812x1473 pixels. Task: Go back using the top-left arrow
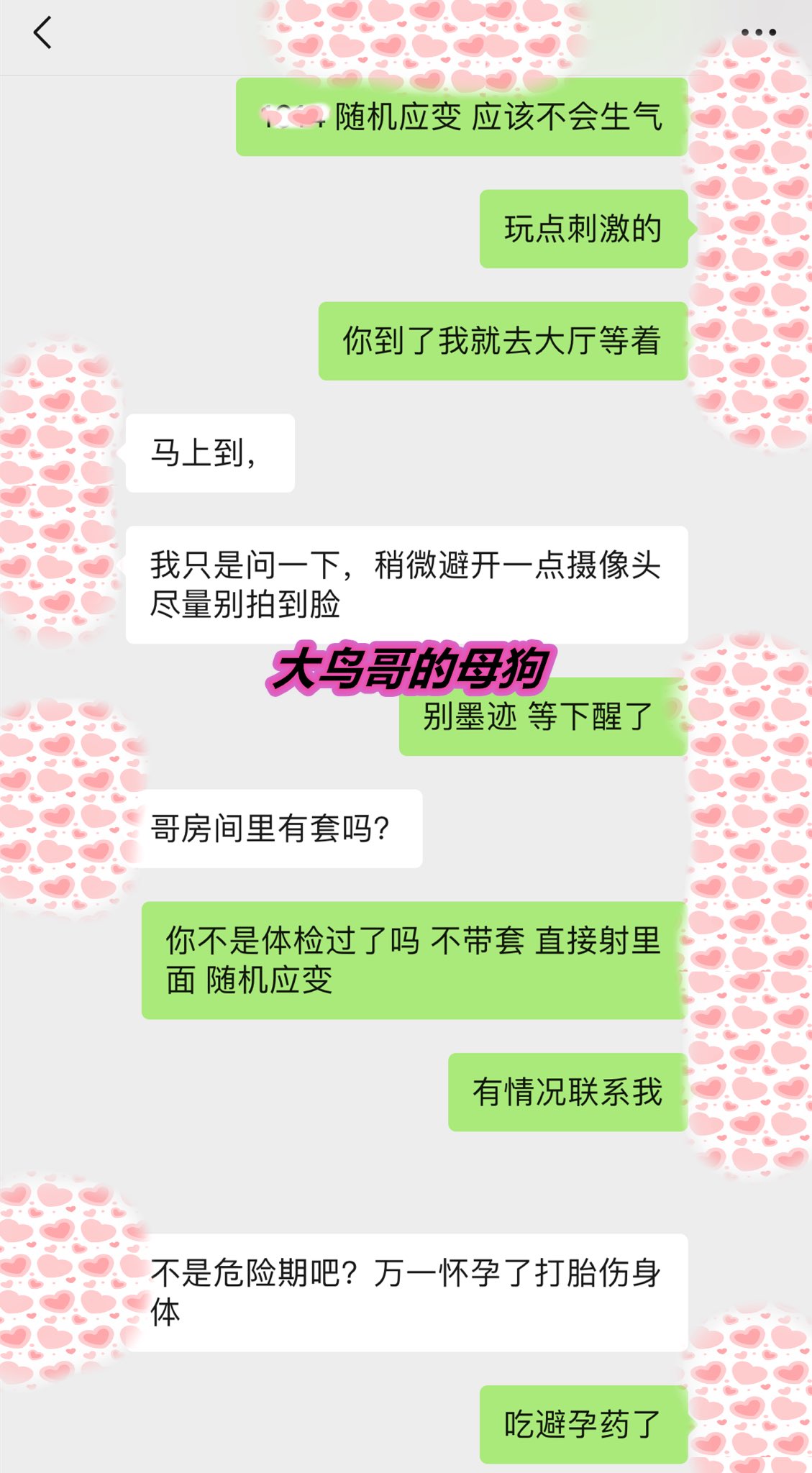point(42,32)
